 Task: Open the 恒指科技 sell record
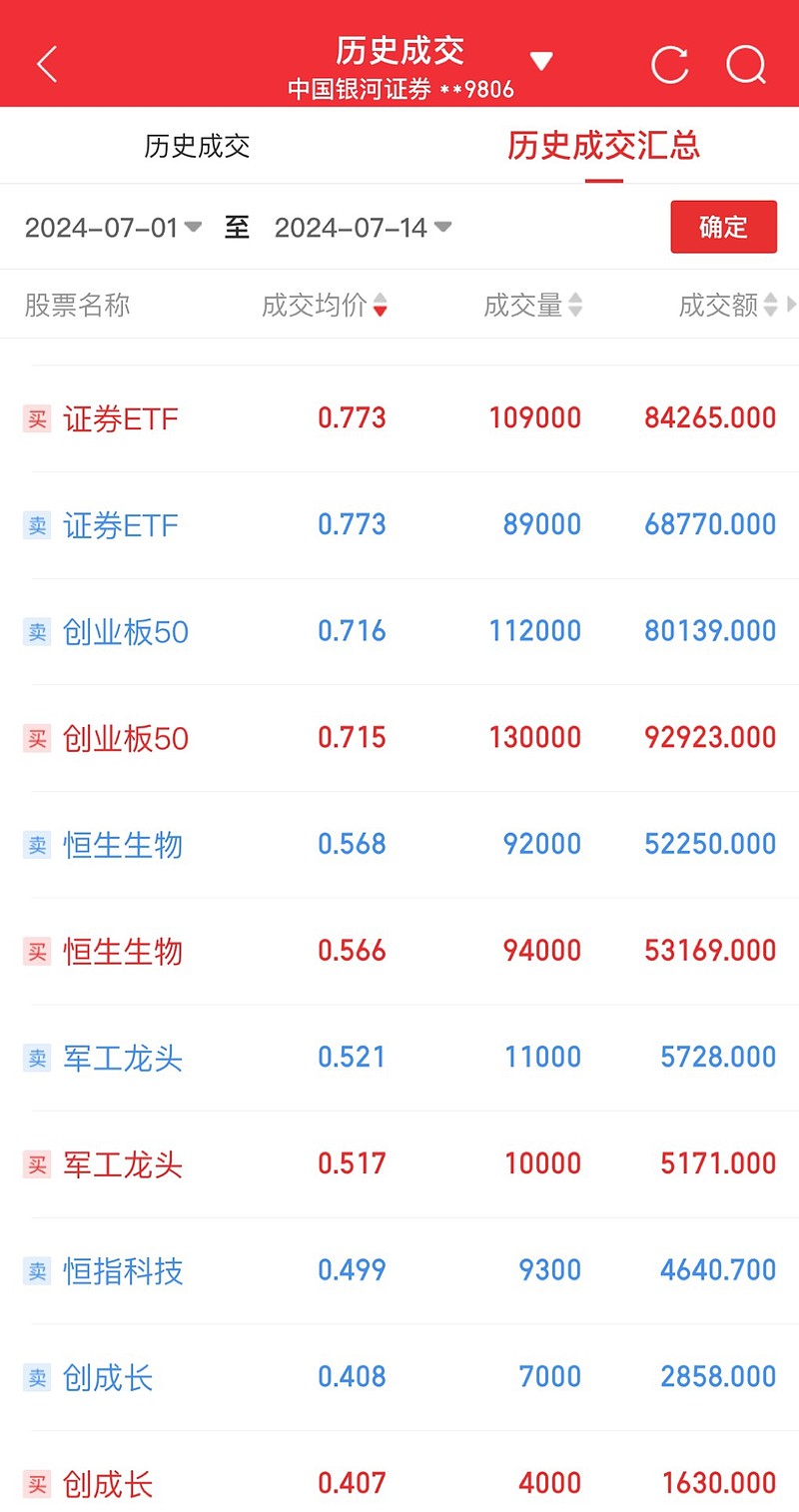click(399, 1270)
